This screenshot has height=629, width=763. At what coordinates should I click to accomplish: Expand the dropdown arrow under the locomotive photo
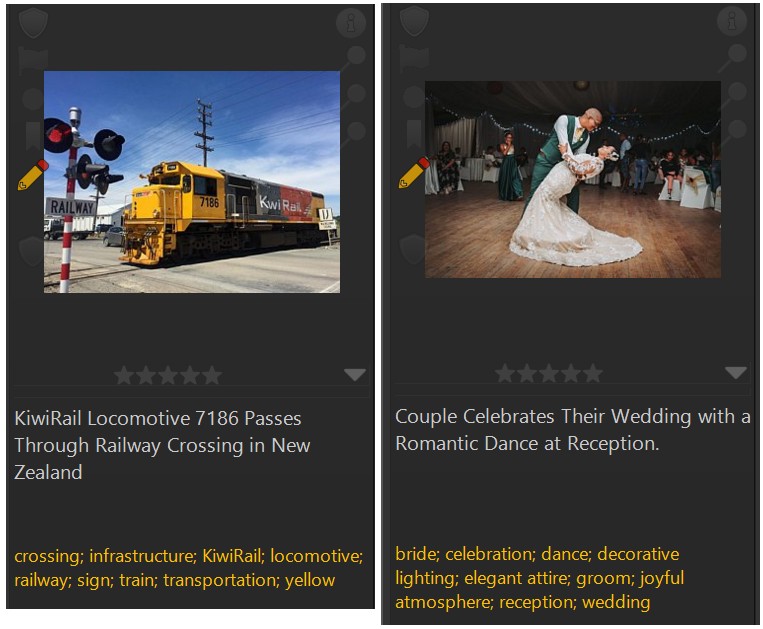[x=354, y=375]
